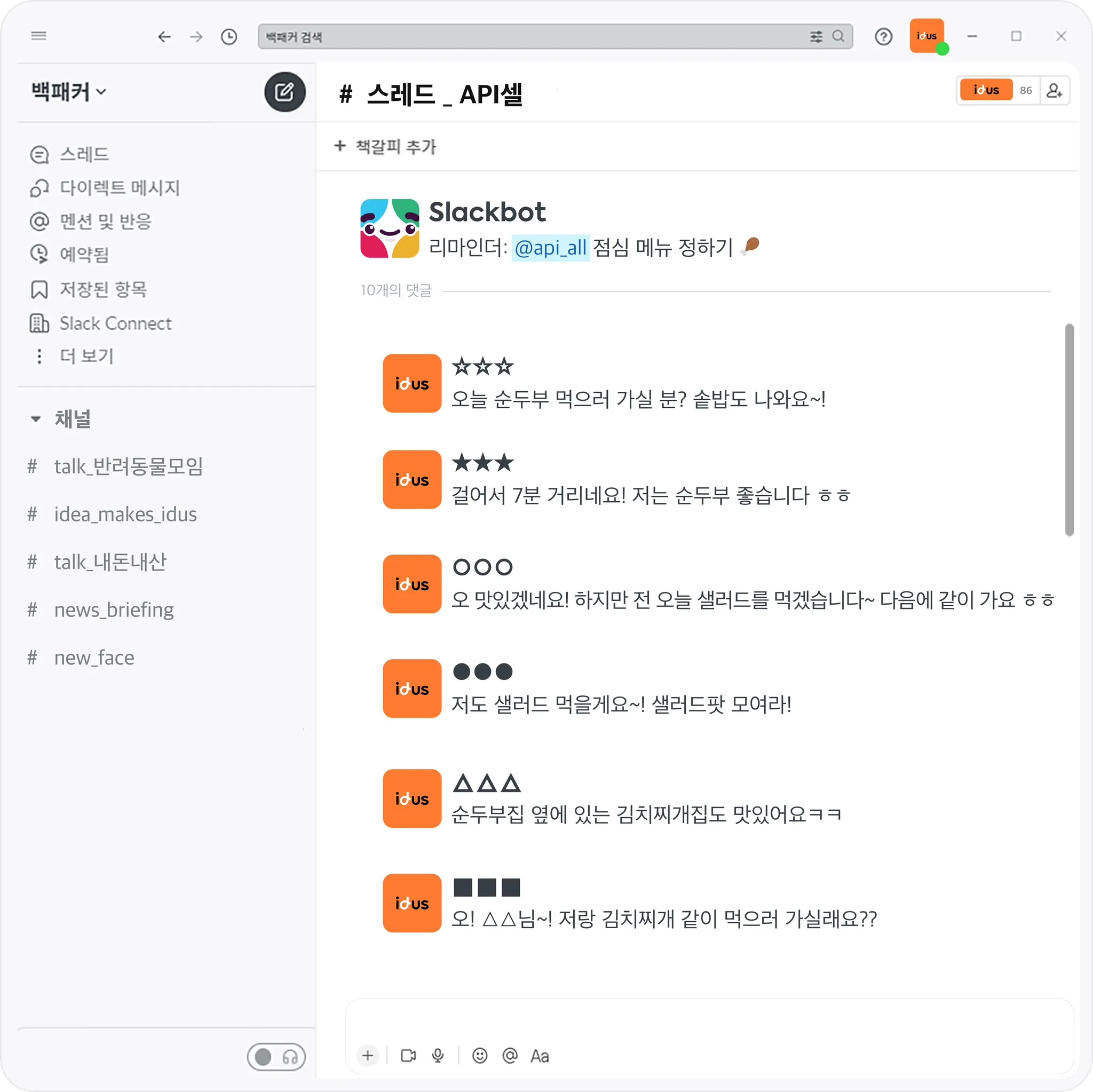Open 멘션 및 반응
The width and height of the screenshot is (1093, 1092).
tap(105, 221)
